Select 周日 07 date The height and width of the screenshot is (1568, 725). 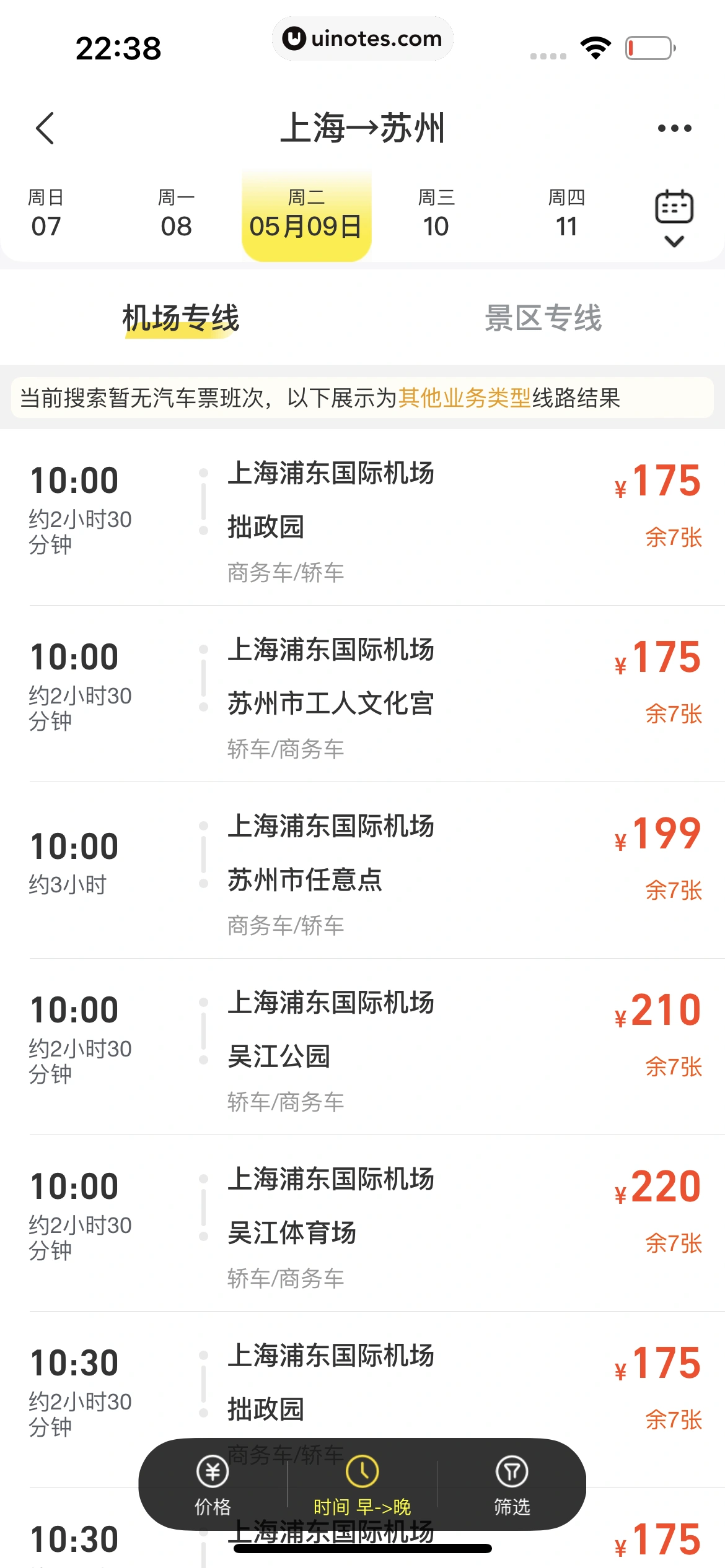(46, 214)
